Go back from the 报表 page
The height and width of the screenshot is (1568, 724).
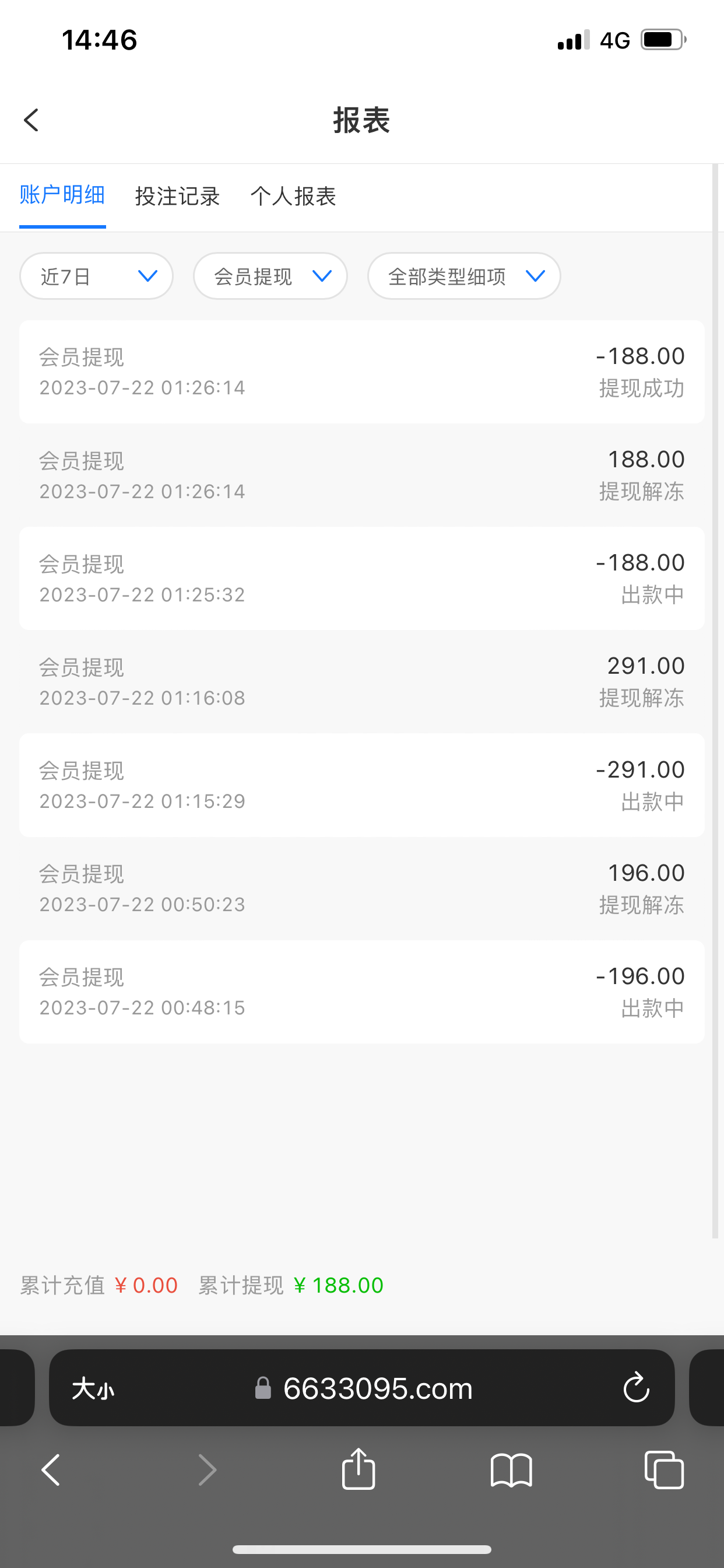[31, 120]
